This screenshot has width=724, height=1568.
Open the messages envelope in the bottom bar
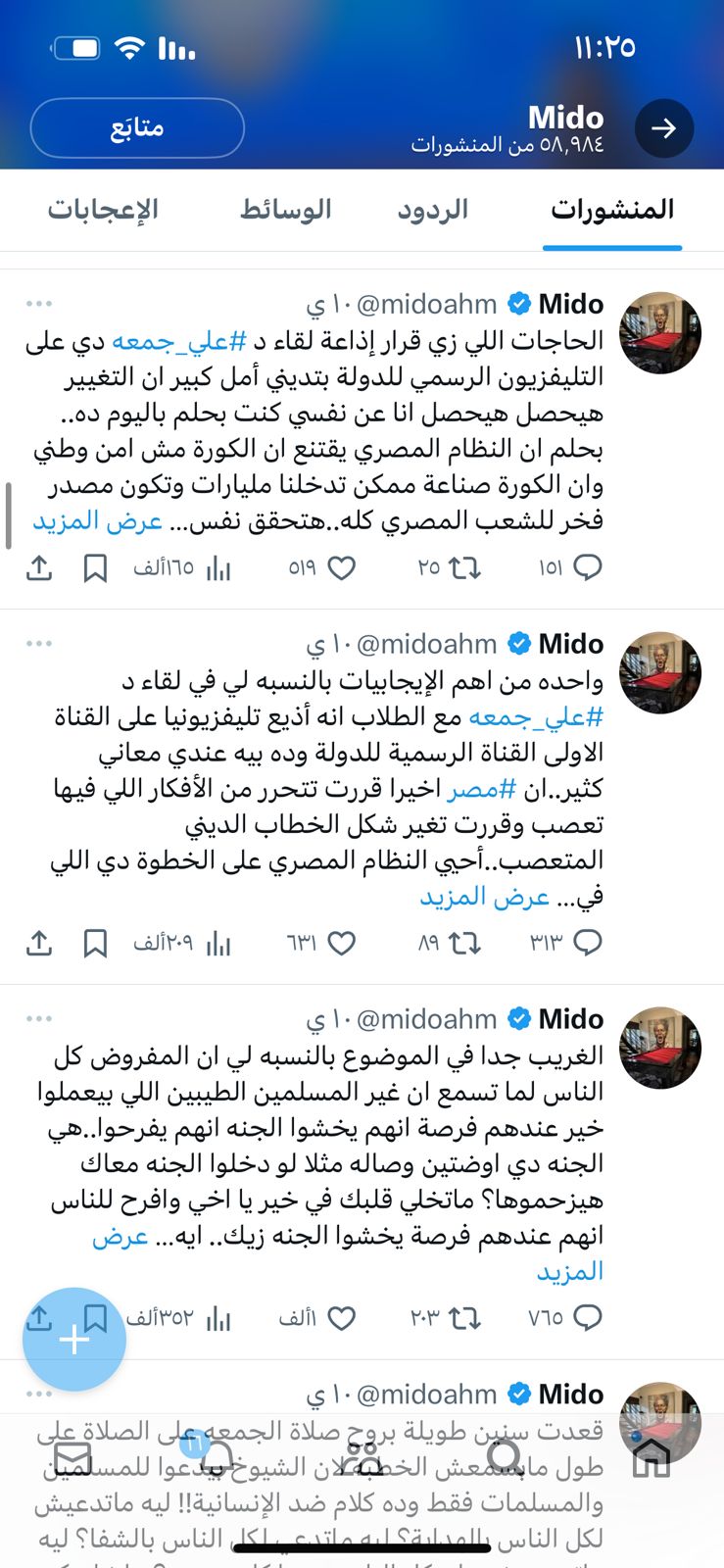(72, 1457)
